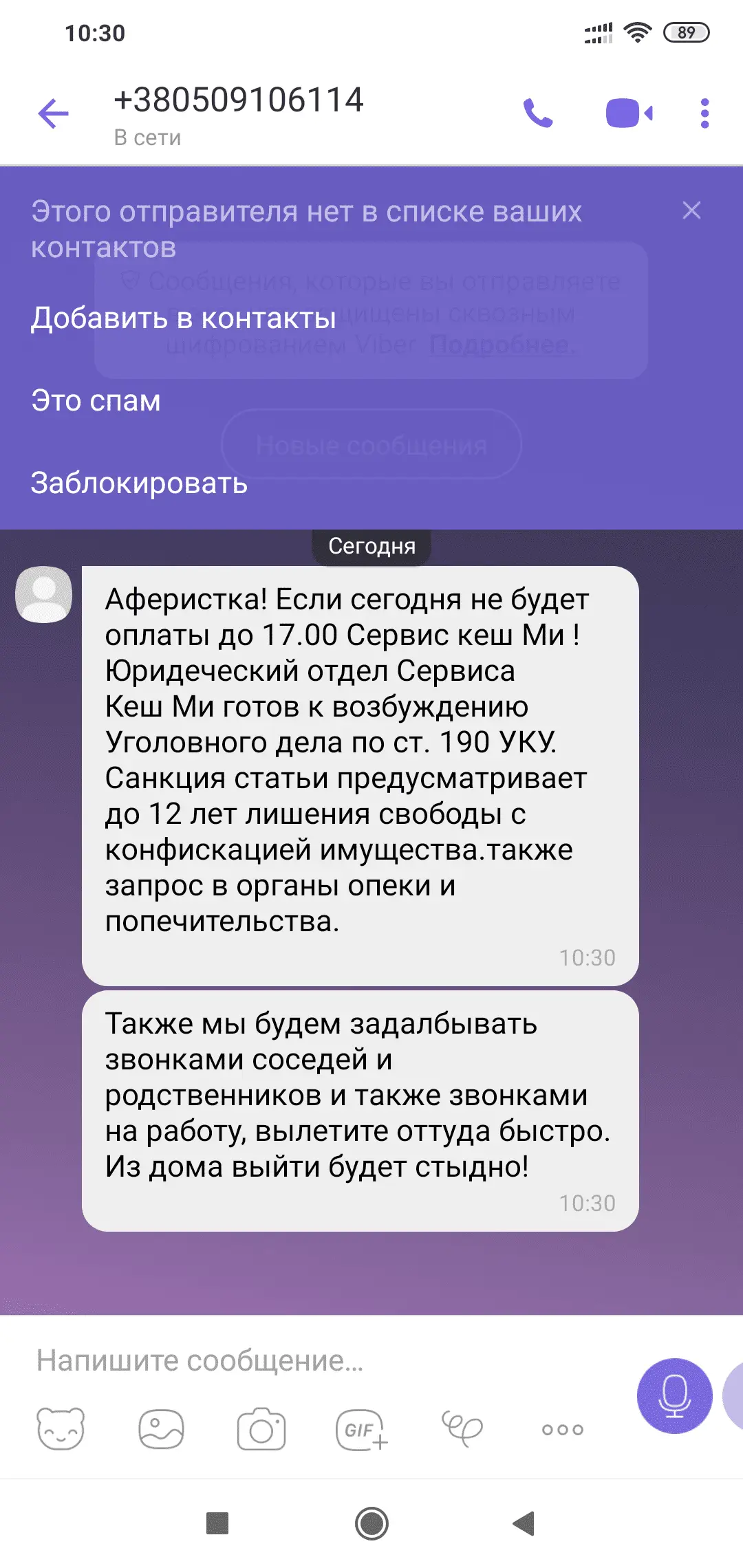743x1568 pixels.
Task: Open the sender's avatar profile
Action: (44, 595)
